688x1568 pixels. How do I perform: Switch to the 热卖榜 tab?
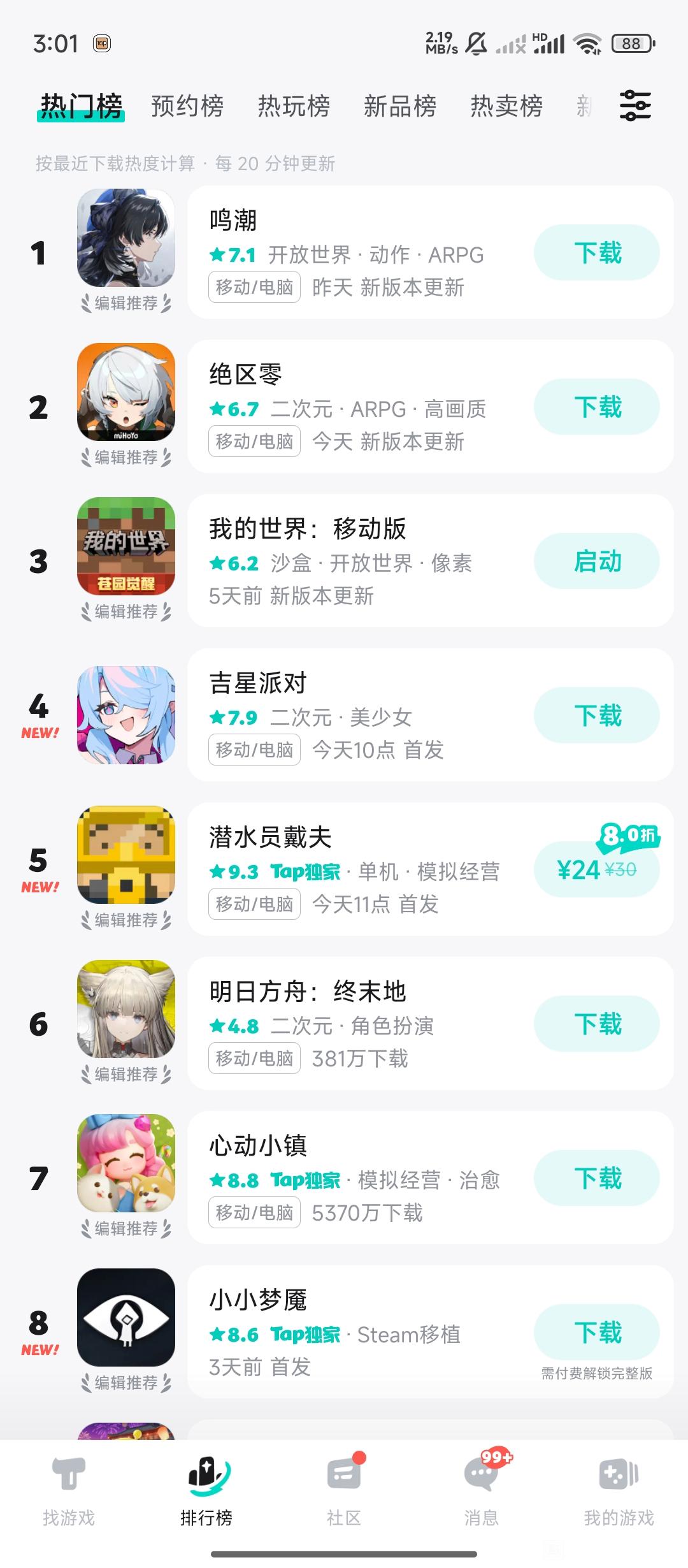click(506, 106)
